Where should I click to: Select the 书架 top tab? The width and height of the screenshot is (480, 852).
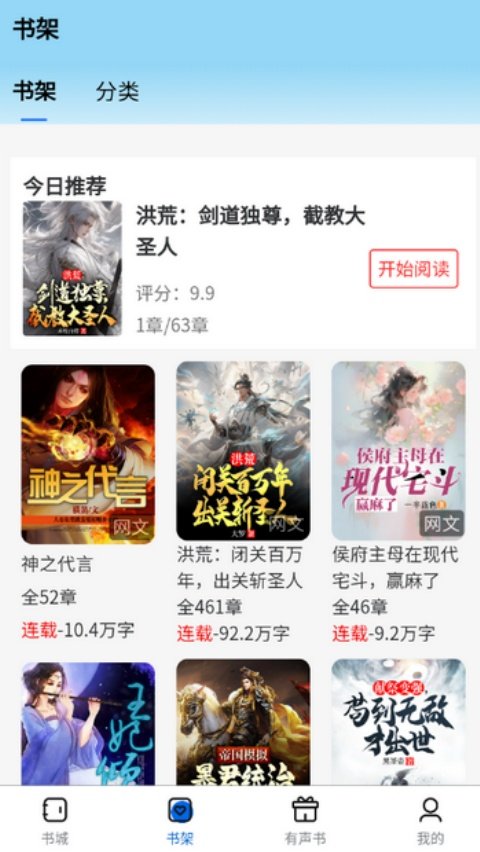[34, 91]
